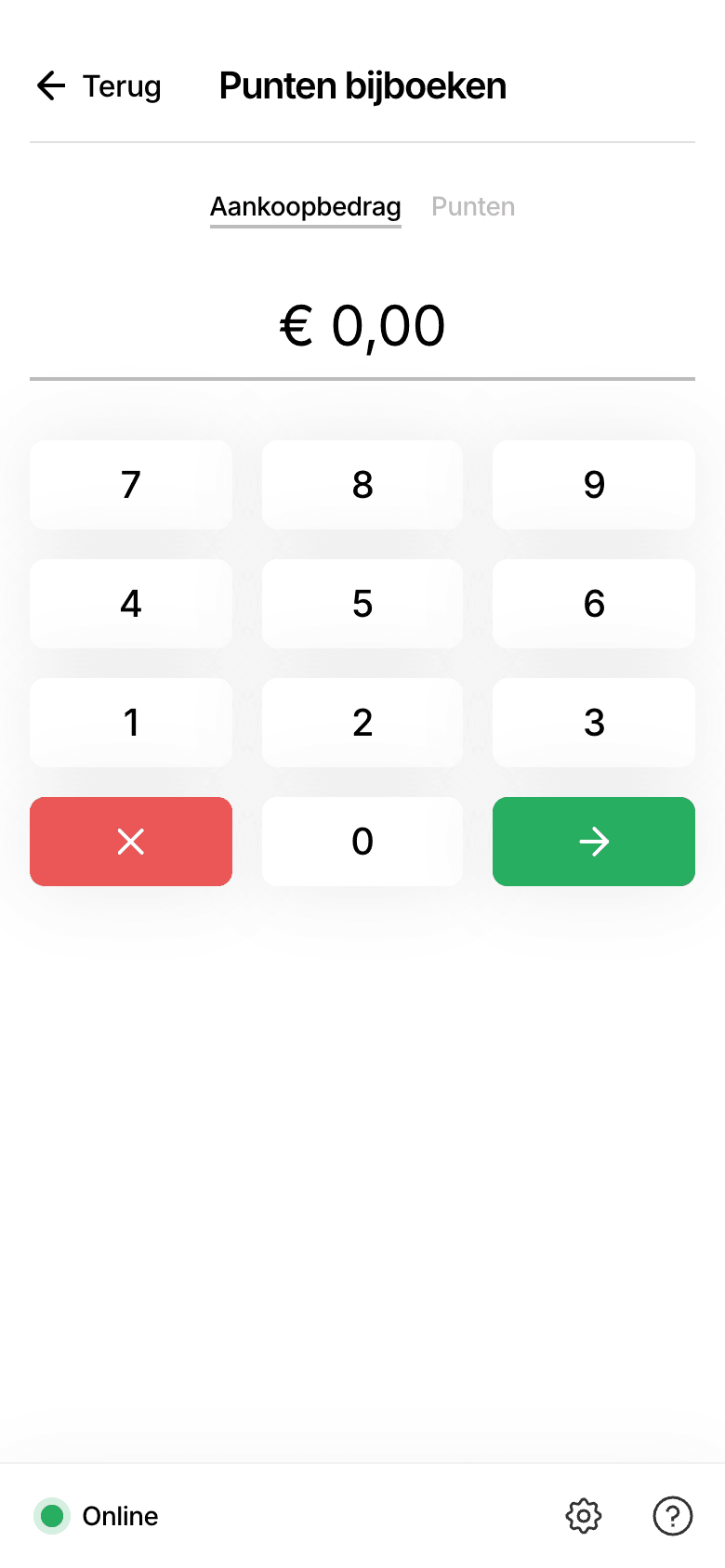This screenshot has height=1568, width=725.
Task: Enter digit 7 on the keypad
Action: point(131,485)
